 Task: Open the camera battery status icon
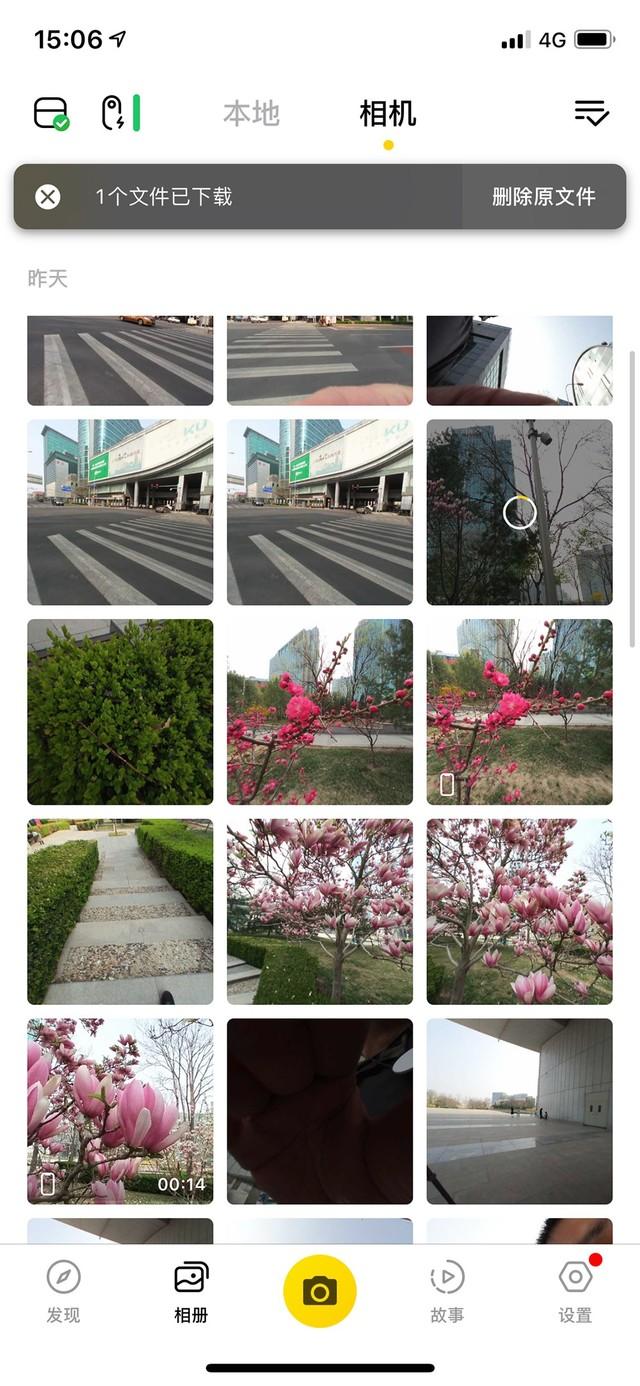pyautogui.click(x=121, y=113)
